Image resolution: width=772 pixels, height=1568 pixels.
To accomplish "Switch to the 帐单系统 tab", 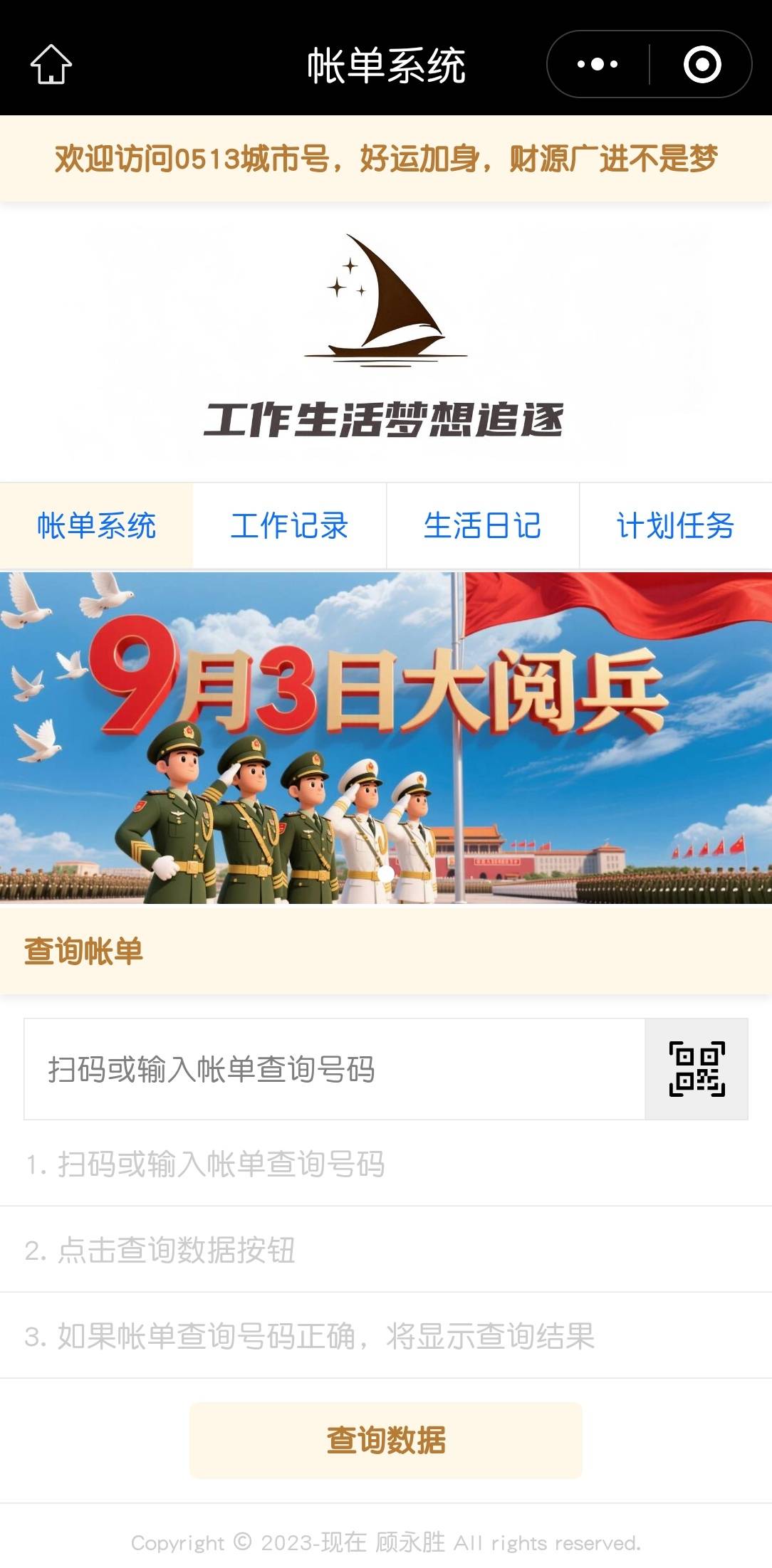I will pos(96,524).
